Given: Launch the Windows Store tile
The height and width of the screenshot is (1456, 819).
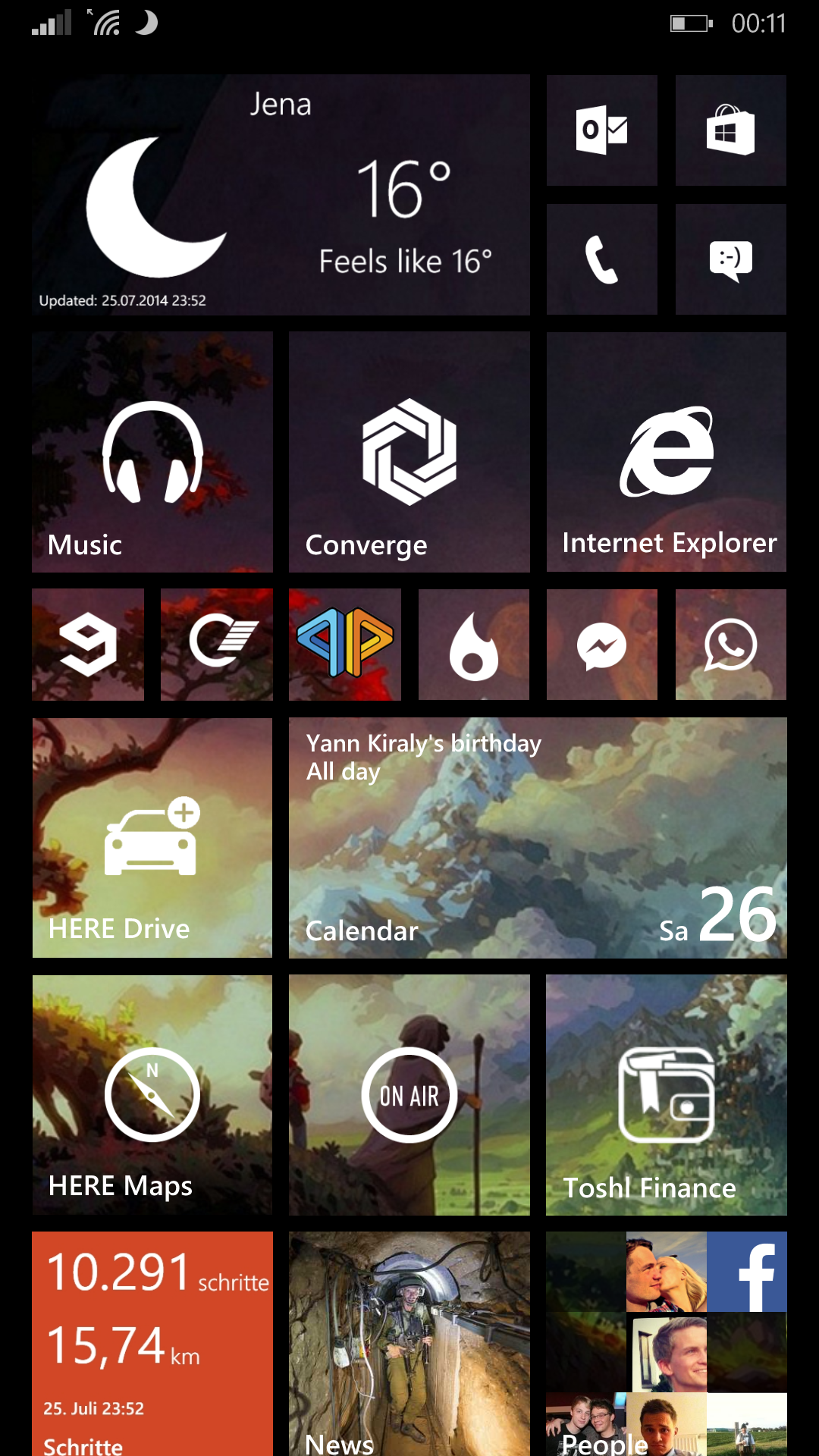Looking at the screenshot, I should 731,130.
